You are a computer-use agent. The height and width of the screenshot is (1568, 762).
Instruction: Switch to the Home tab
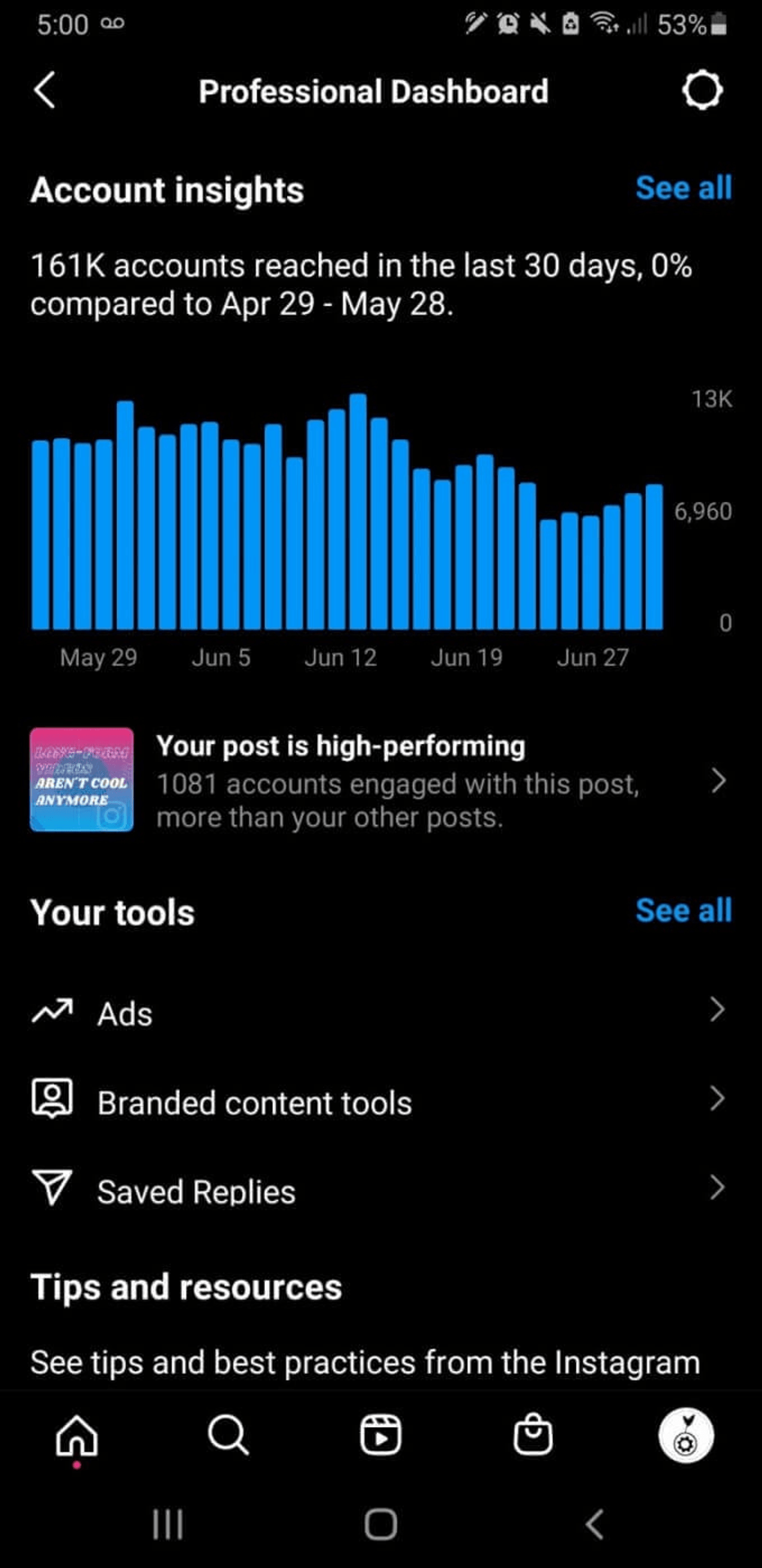point(77,1435)
